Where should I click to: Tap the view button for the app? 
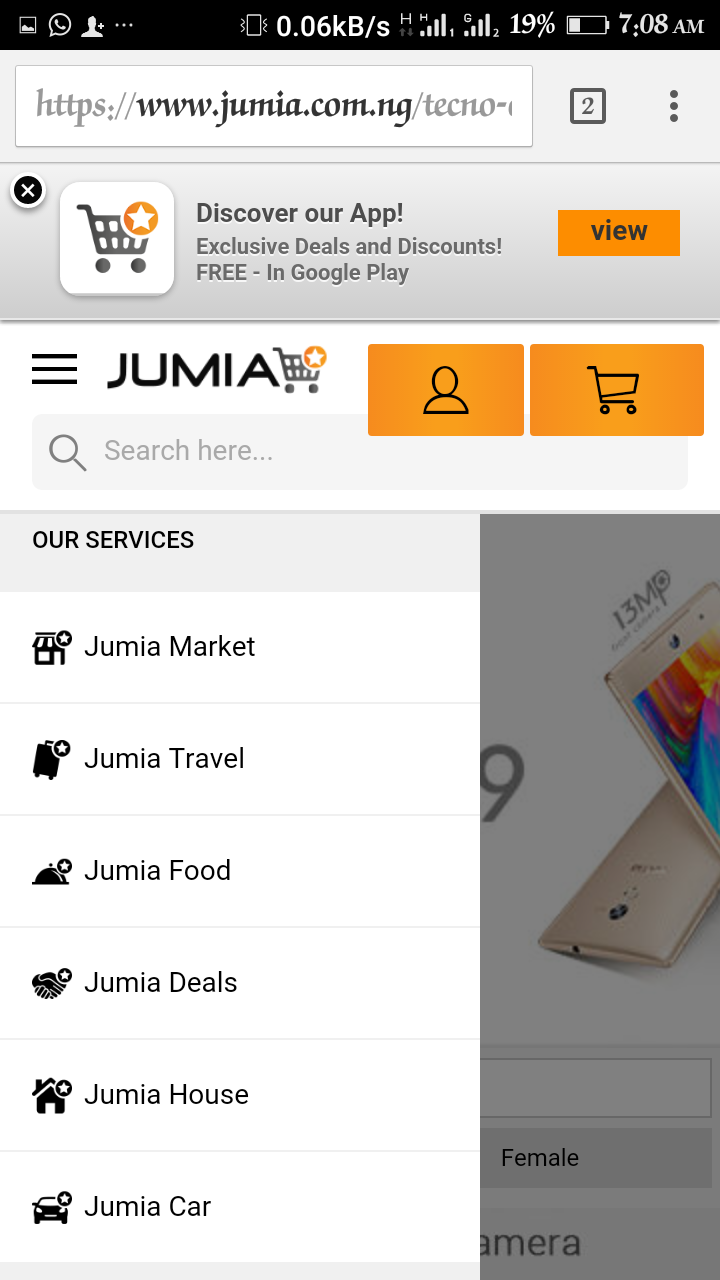[618, 232]
